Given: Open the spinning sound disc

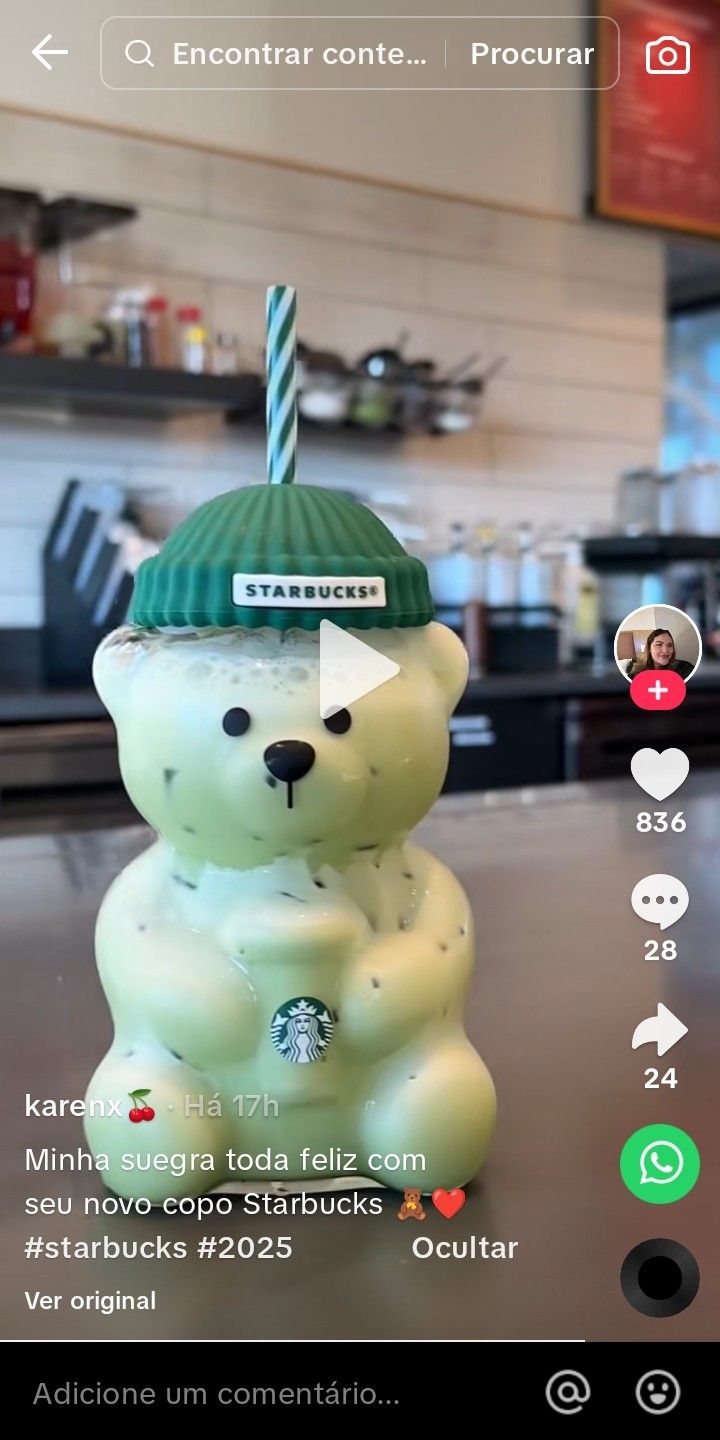Looking at the screenshot, I should click(660, 1278).
